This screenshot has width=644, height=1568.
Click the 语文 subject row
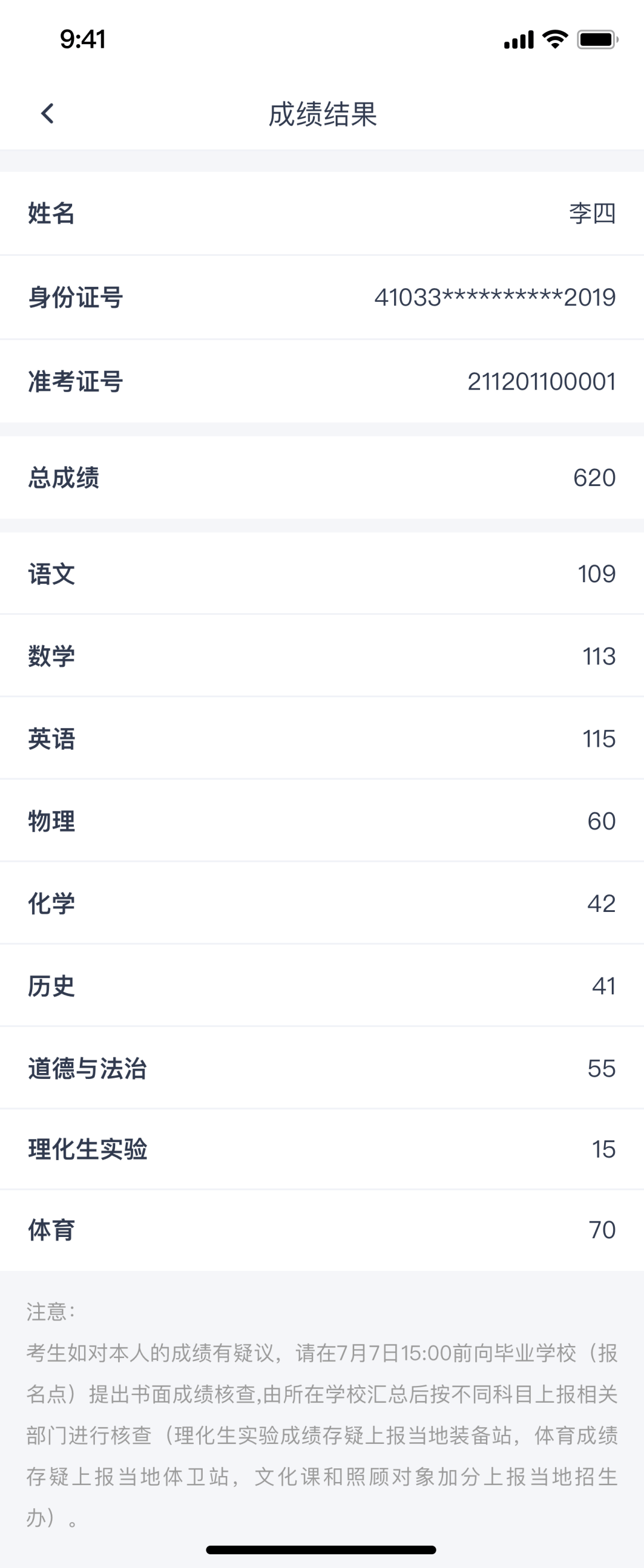point(322,573)
